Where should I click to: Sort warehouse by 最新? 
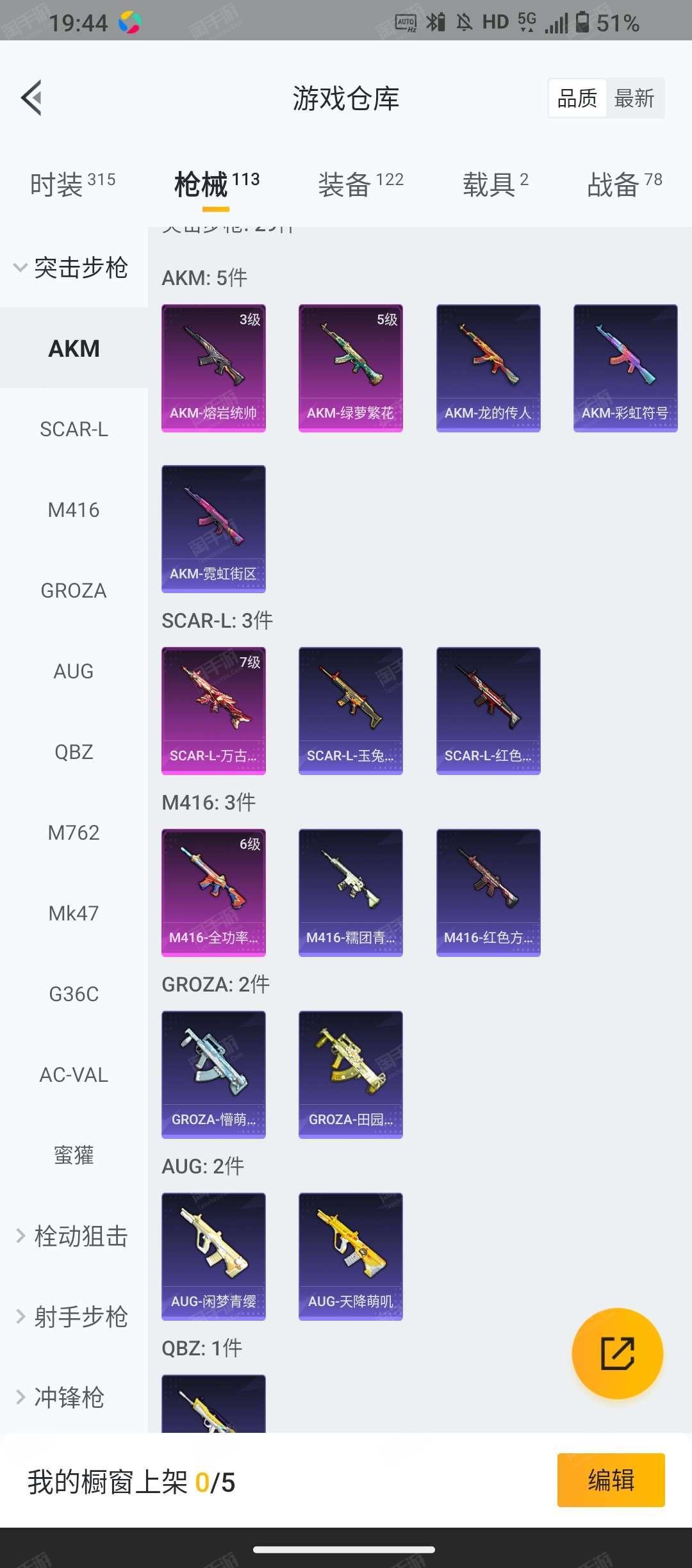pos(634,98)
